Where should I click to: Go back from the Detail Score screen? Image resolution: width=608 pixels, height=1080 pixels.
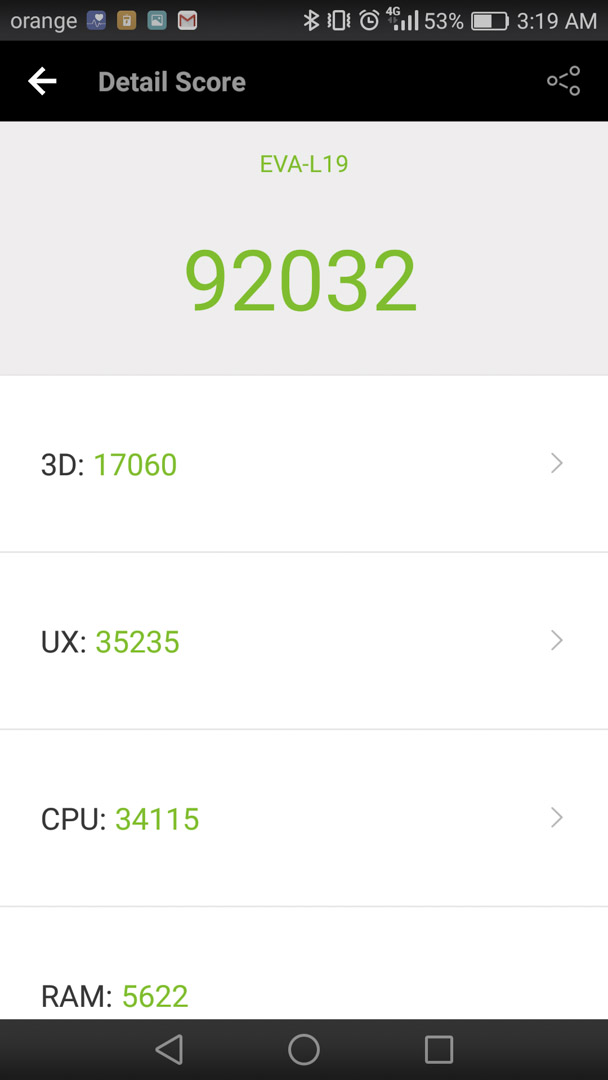[x=42, y=82]
